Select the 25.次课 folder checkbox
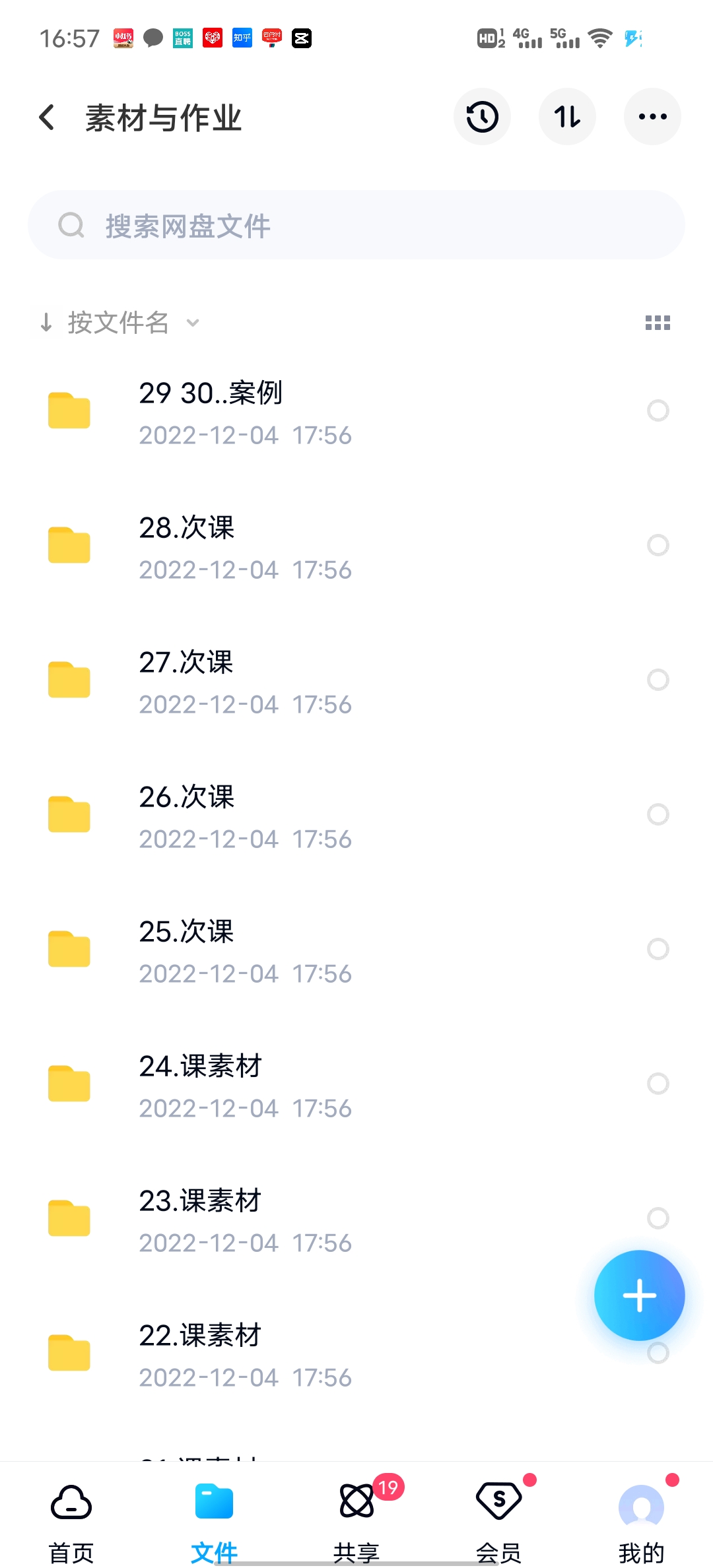 (658, 949)
